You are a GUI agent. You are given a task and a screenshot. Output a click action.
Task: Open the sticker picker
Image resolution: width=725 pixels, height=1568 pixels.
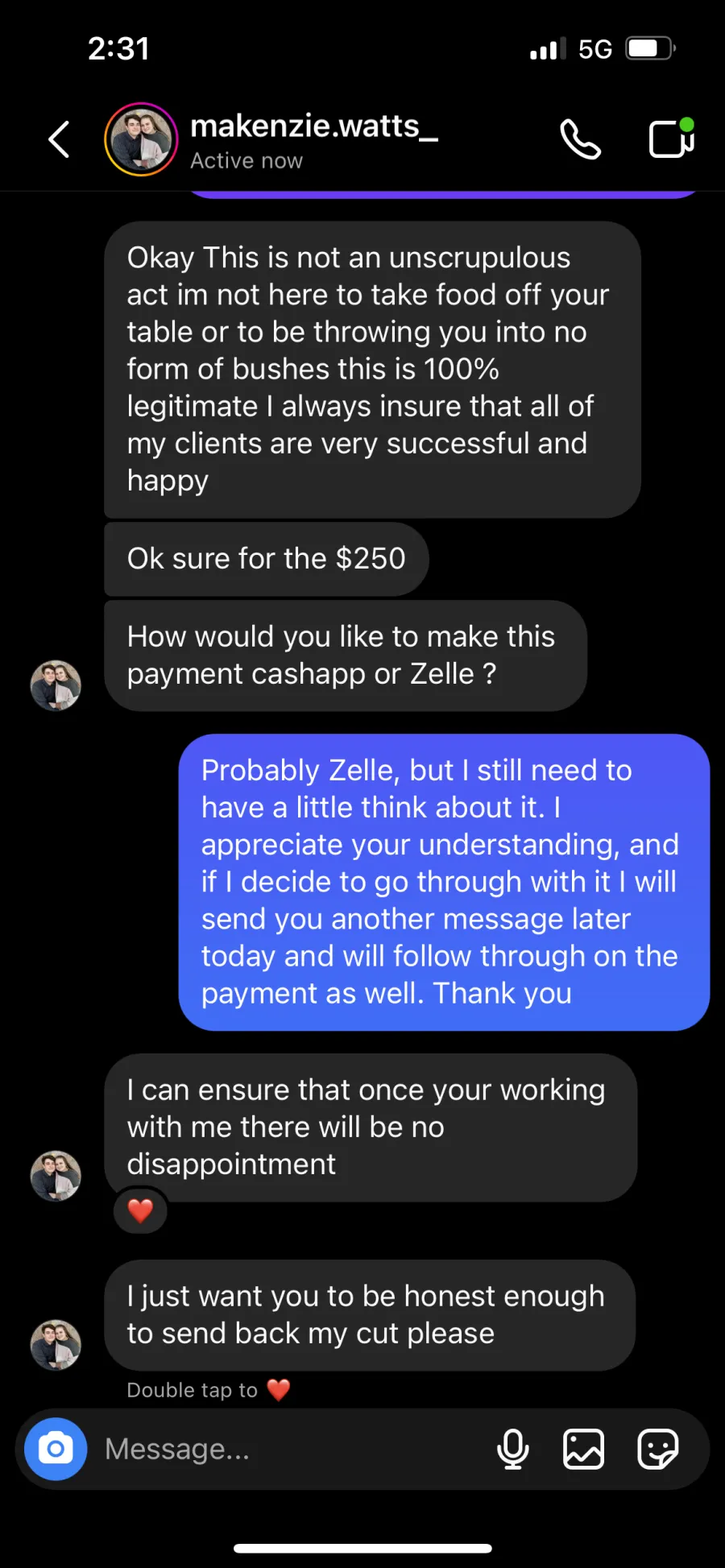click(657, 1449)
